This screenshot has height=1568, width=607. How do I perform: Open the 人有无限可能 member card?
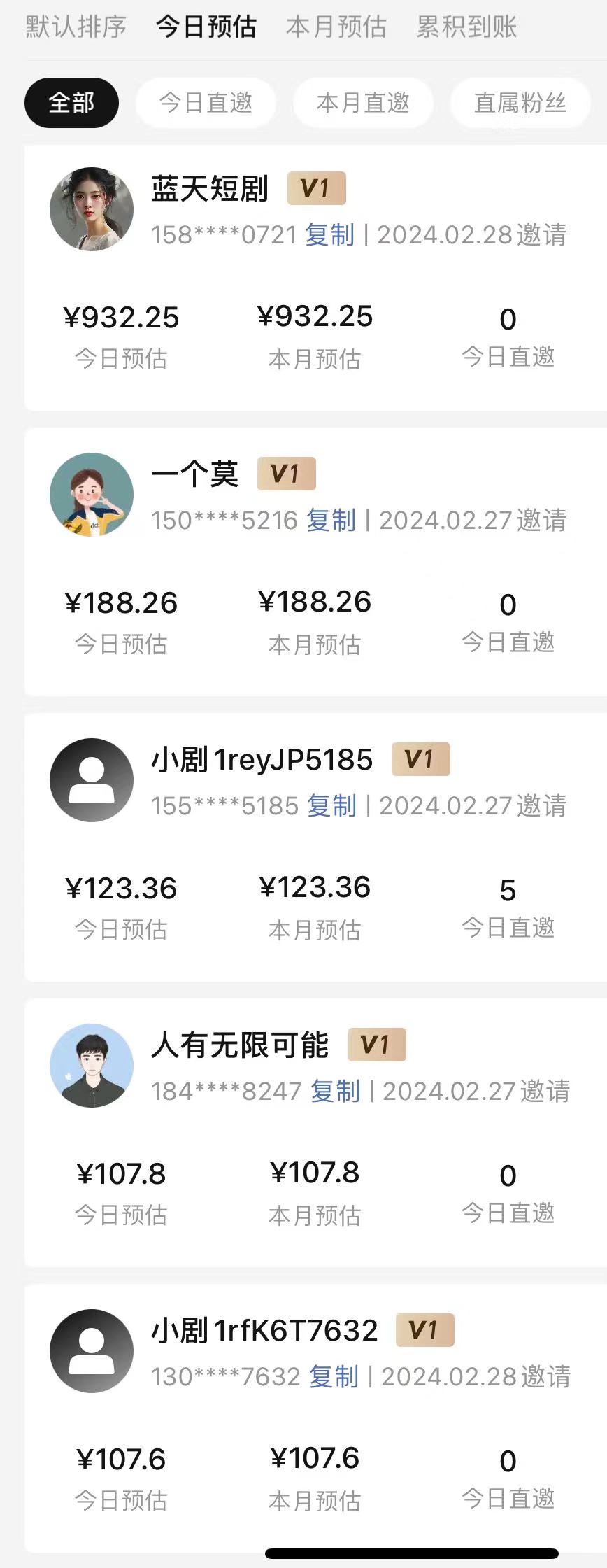239,1045
